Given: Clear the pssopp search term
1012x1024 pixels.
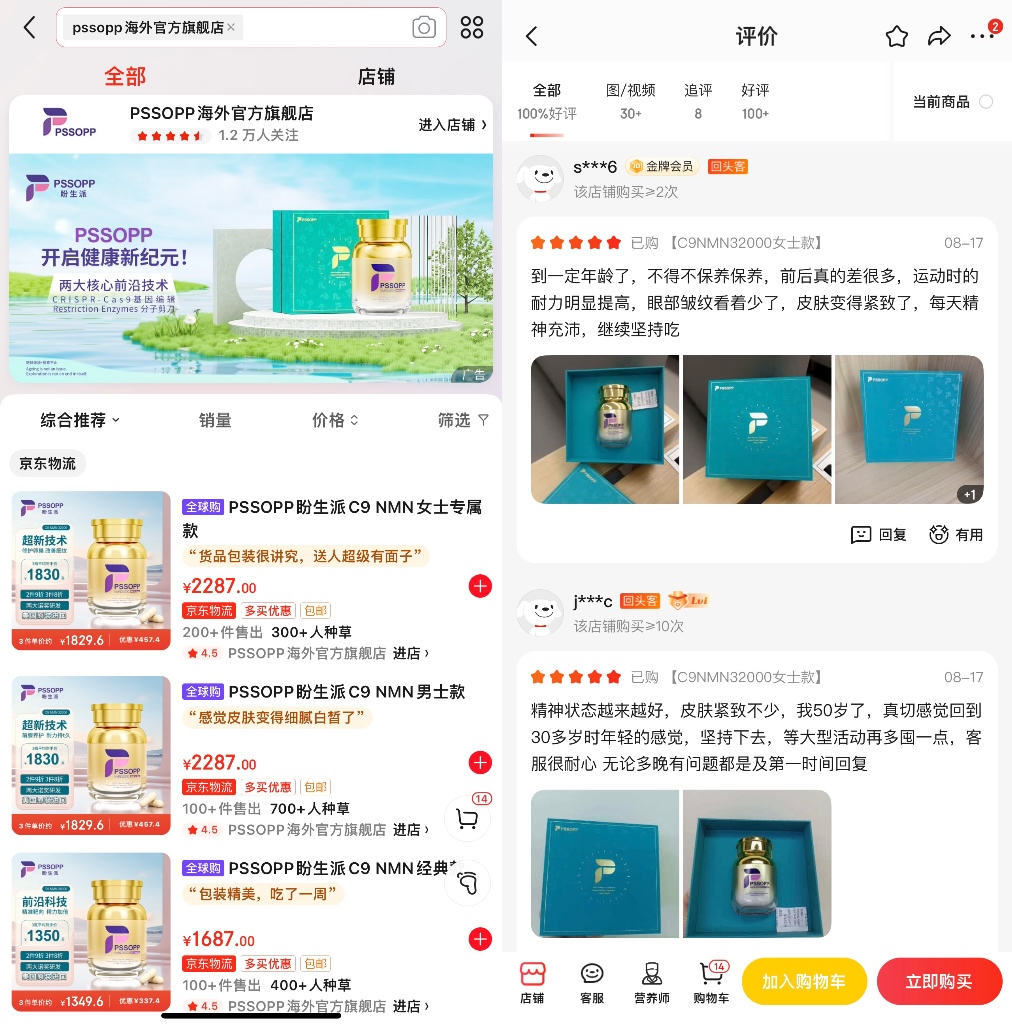Looking at the screenshot, I should [231, 28].
